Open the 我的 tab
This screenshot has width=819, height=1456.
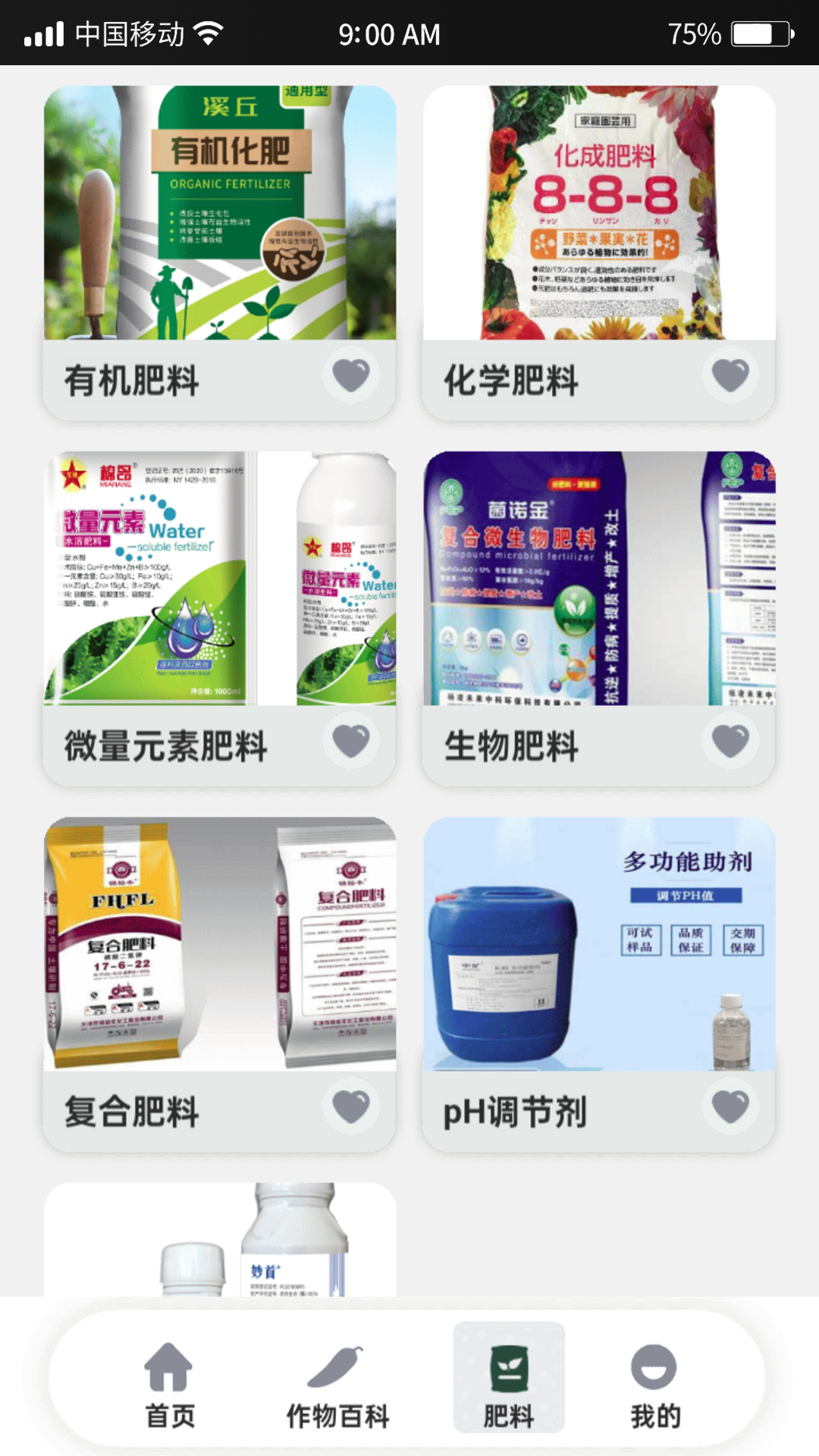(655, 1385)
